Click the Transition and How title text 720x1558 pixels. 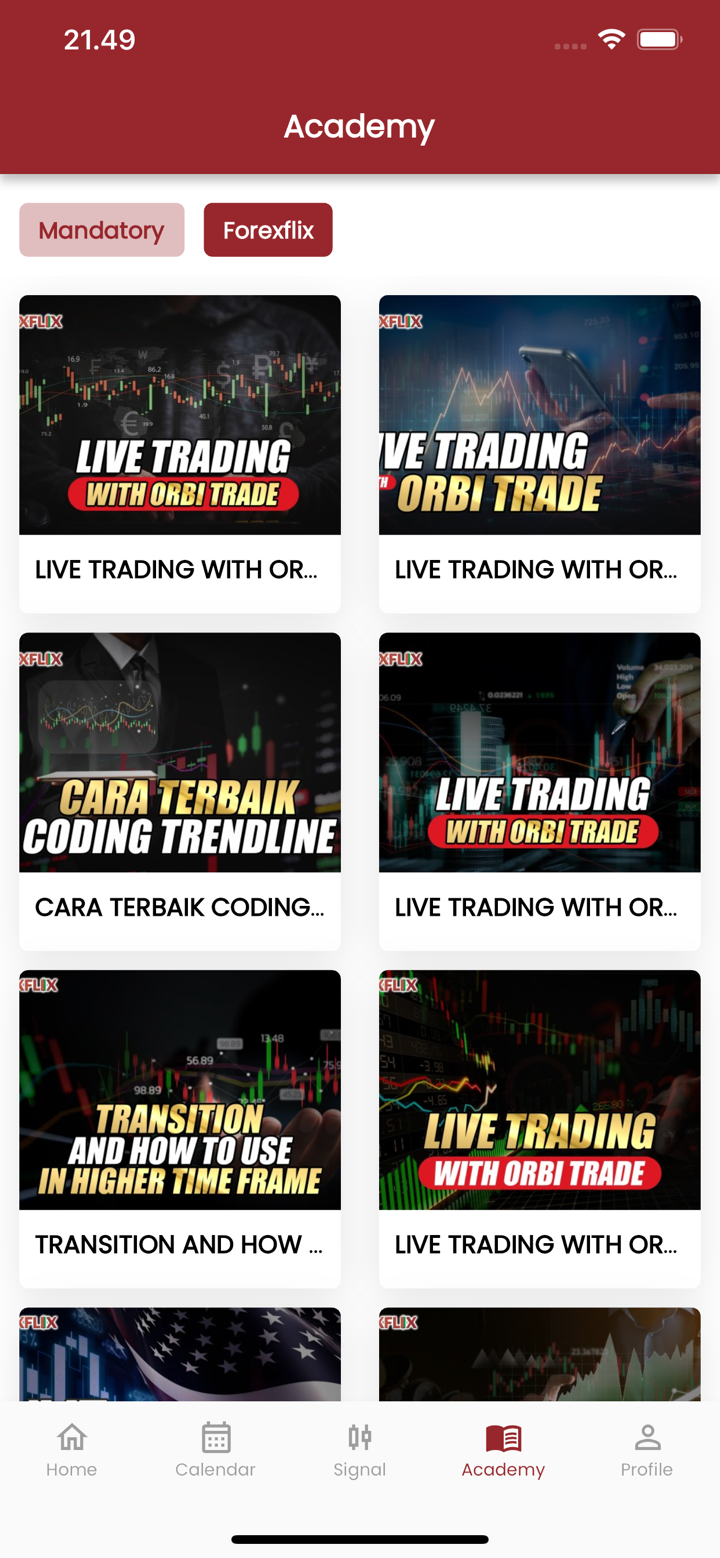[180, 1244]
